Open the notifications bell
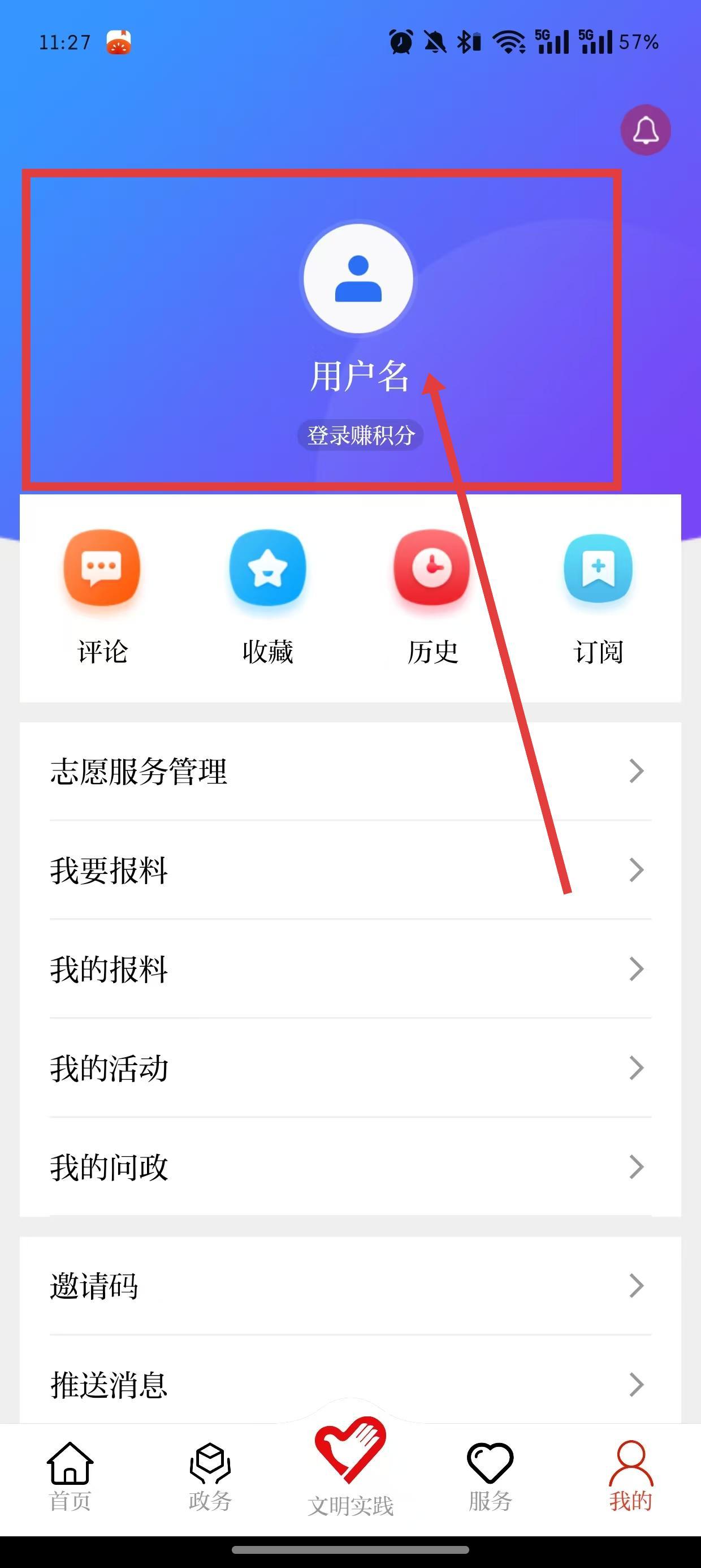701x1568 pixels. pos(645,130)
